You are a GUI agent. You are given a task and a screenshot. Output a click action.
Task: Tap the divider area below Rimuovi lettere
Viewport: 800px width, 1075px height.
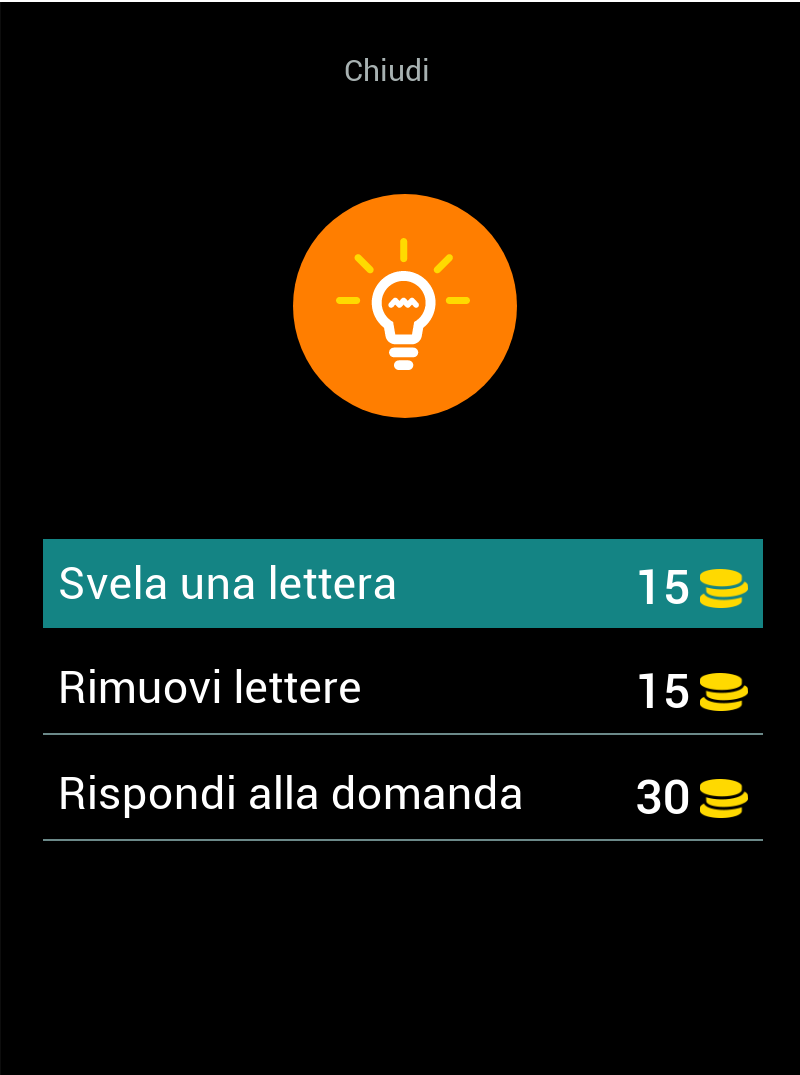[x=400, y=737]
